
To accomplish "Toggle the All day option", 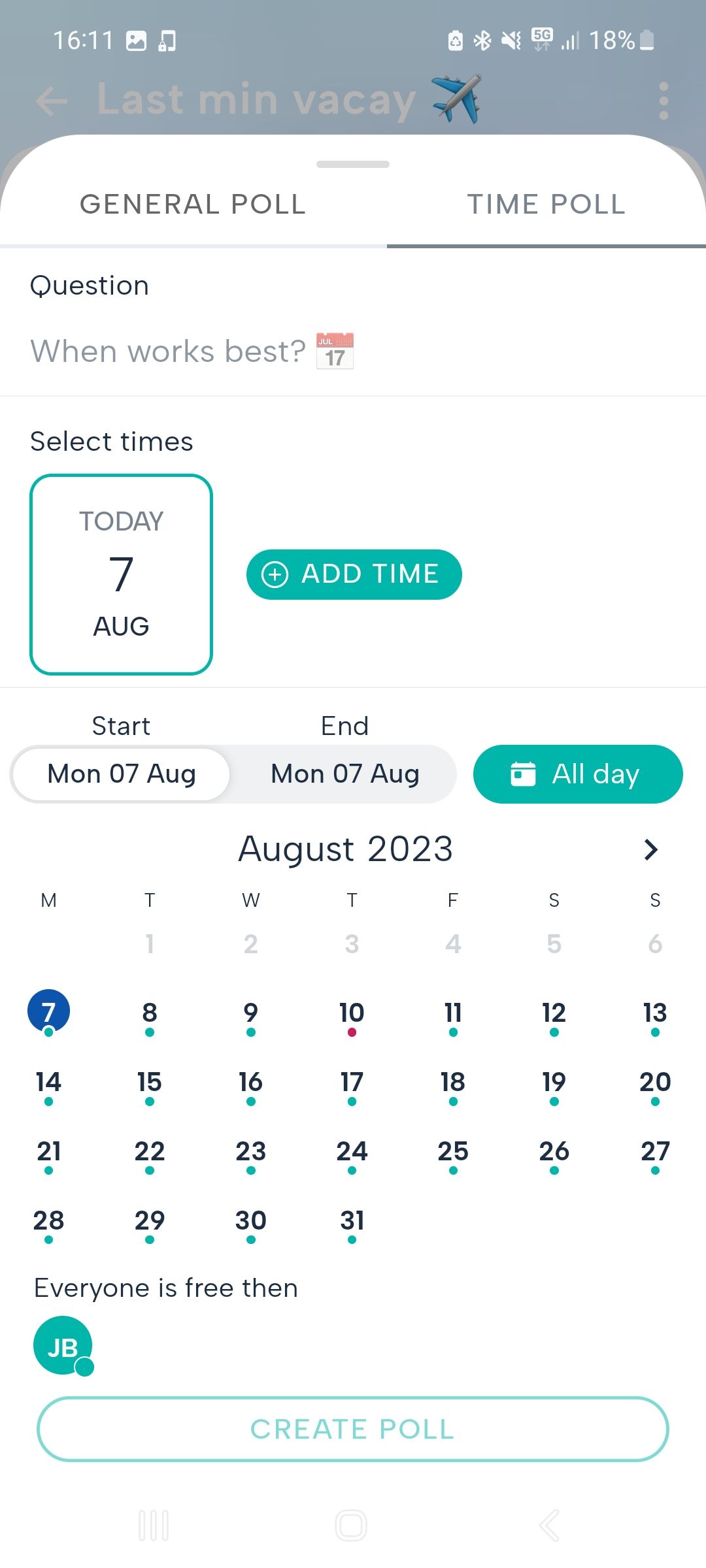I will coord(578,774).
